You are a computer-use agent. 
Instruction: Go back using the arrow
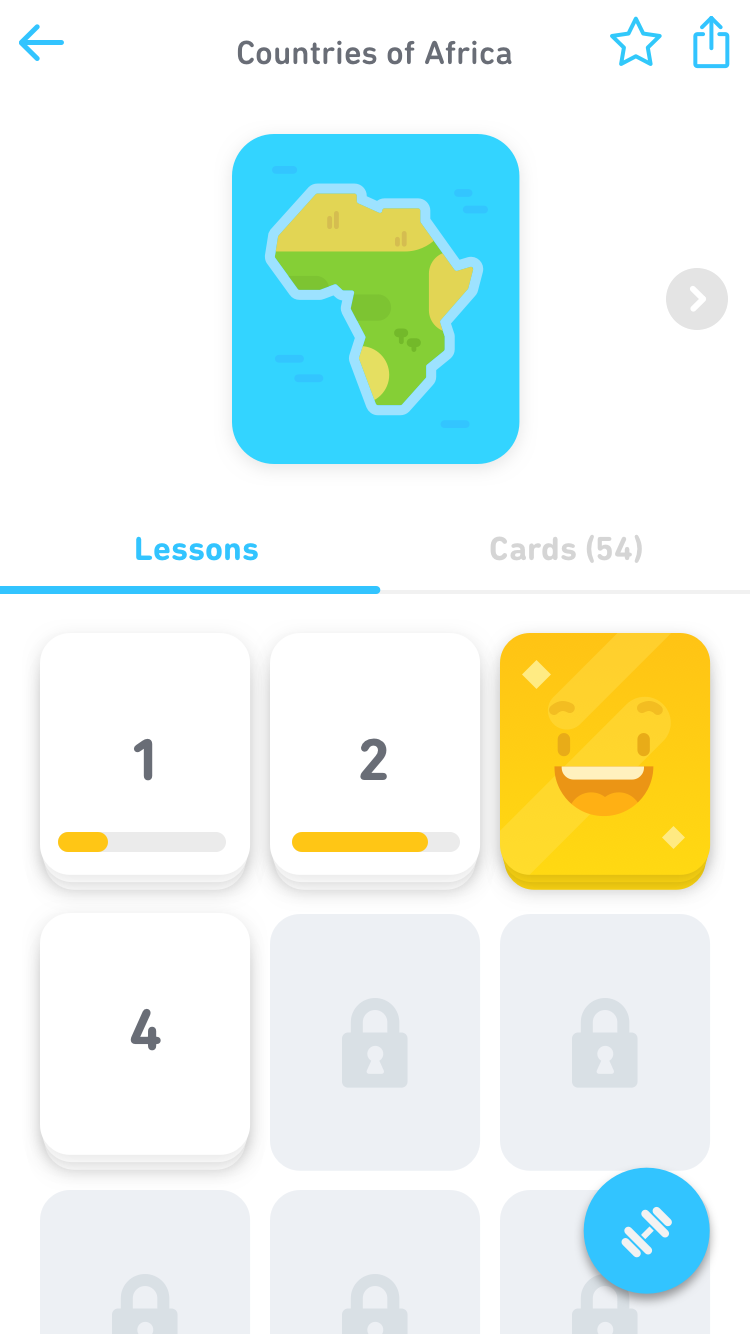41,44
